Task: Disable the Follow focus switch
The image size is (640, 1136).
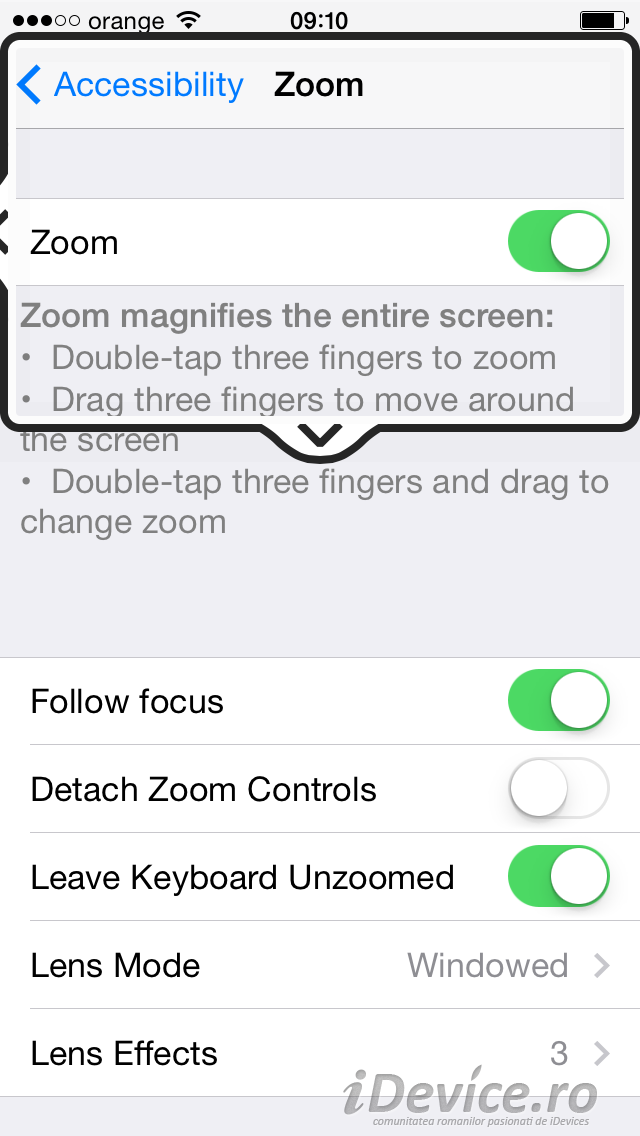Action: pyautogui.click(x=558, y=701)
